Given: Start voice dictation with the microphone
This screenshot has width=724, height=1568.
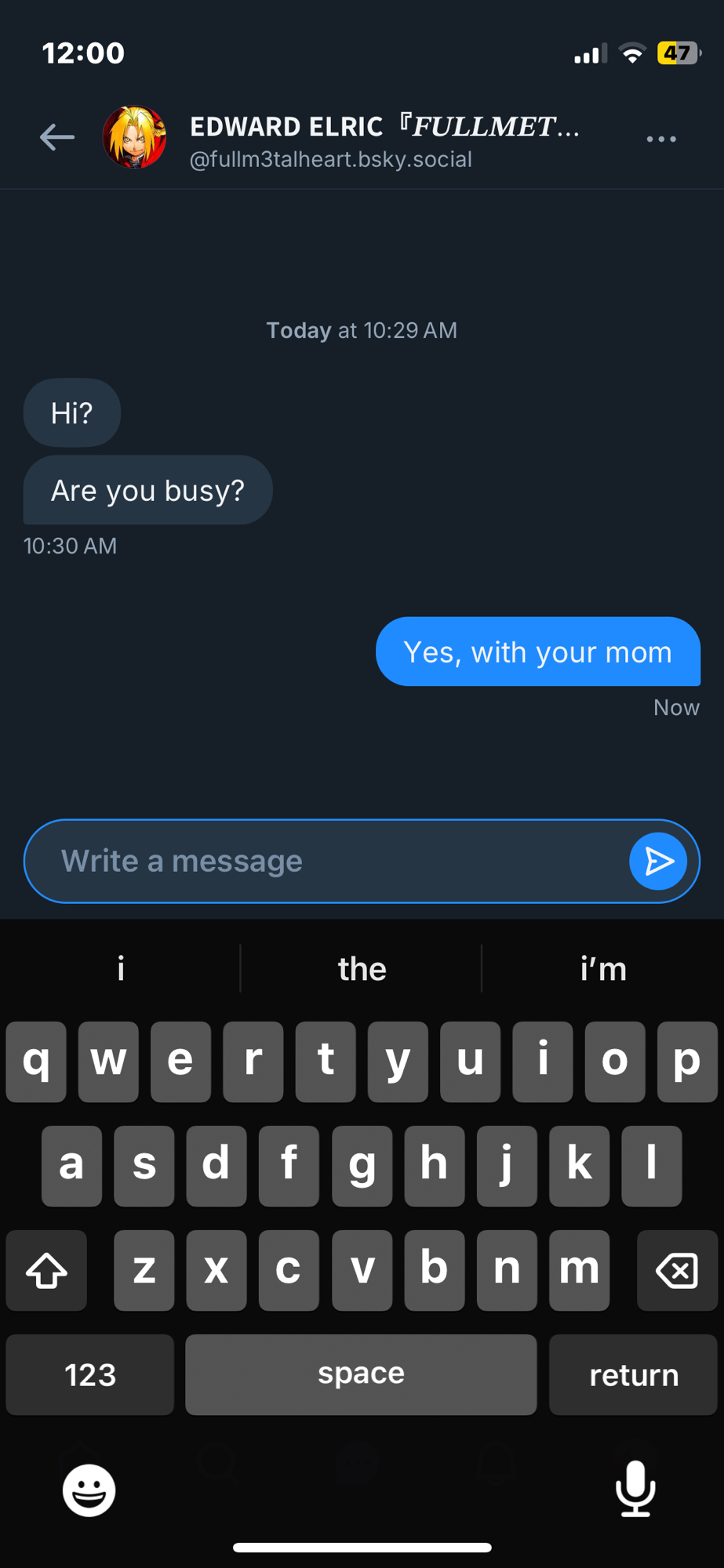Looking at the screenshot, I should [x=635, y=1488].
